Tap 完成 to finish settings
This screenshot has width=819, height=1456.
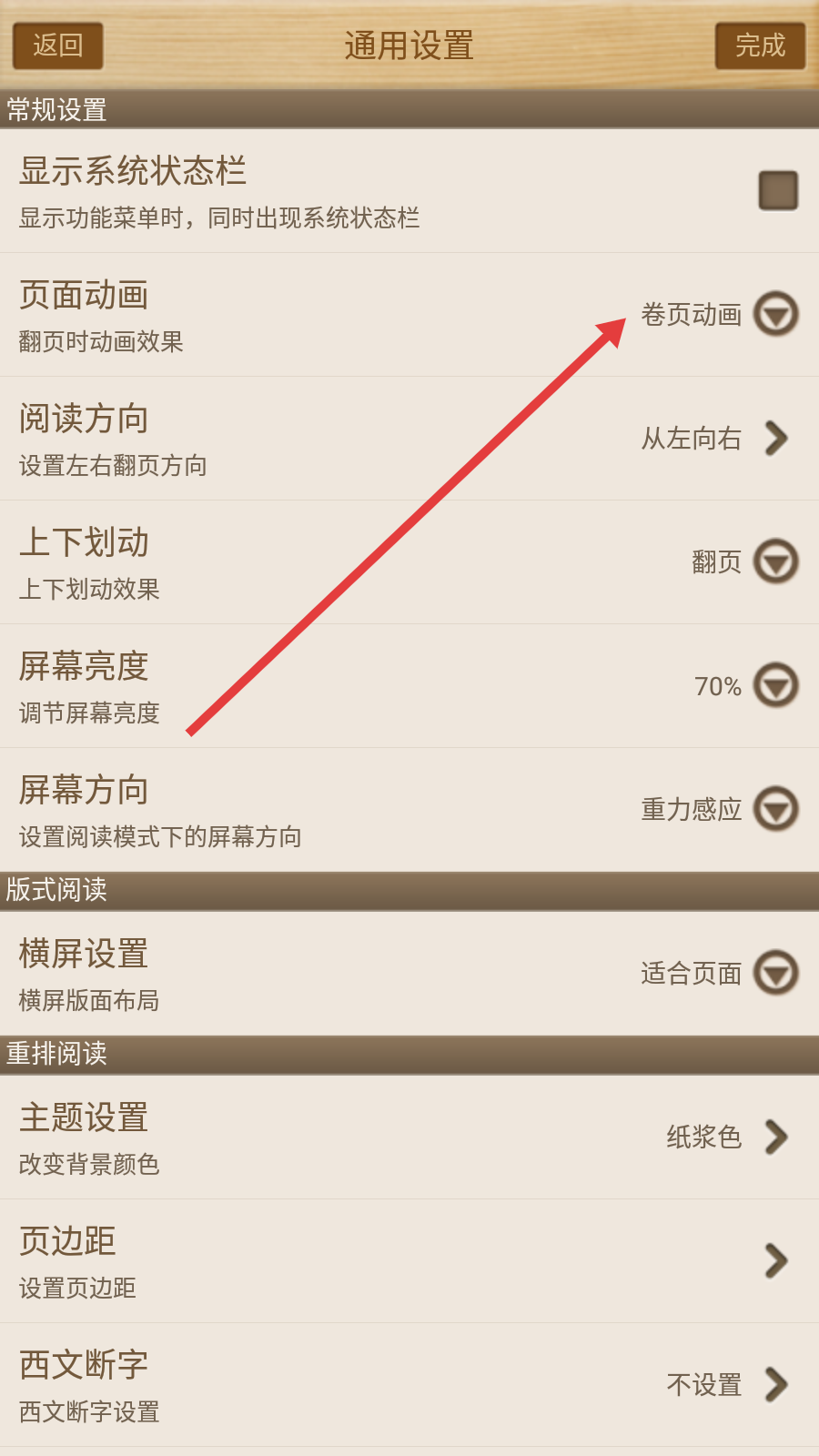[x=760, y=45]
